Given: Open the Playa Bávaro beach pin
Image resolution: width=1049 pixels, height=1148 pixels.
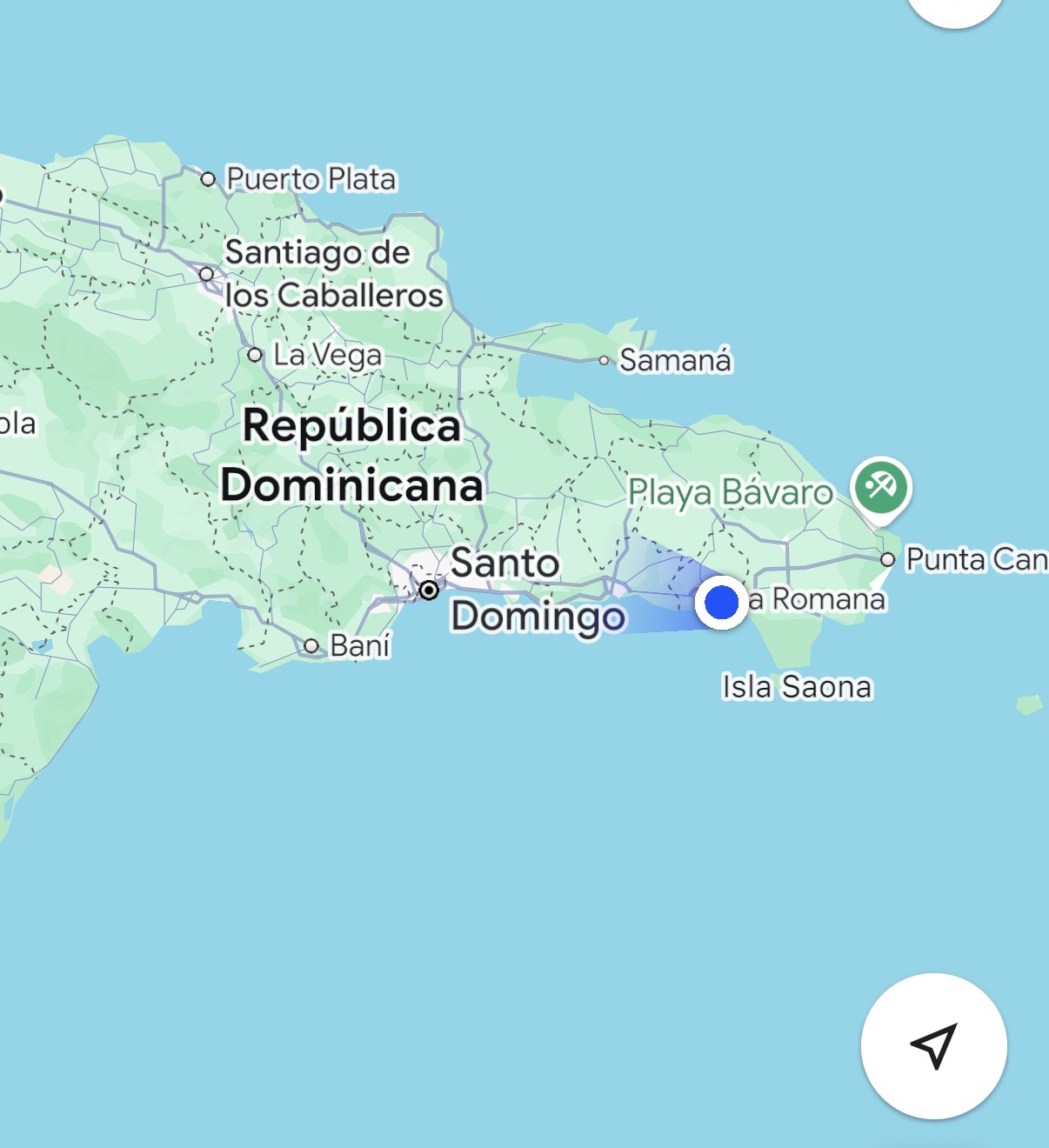Looking at the screenshot, I should click(x=881, y=487).
